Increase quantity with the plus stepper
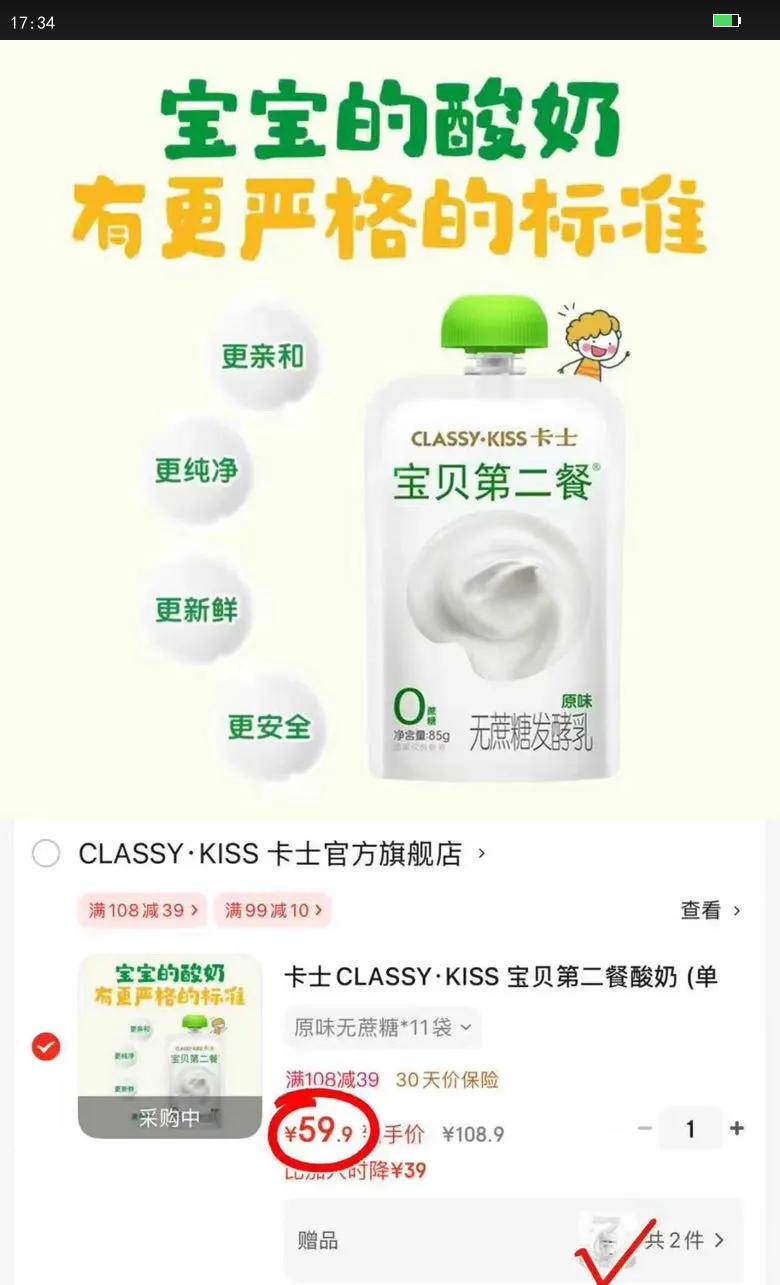The width and height of the screenshot is (780, 1285). point(736,1129)
